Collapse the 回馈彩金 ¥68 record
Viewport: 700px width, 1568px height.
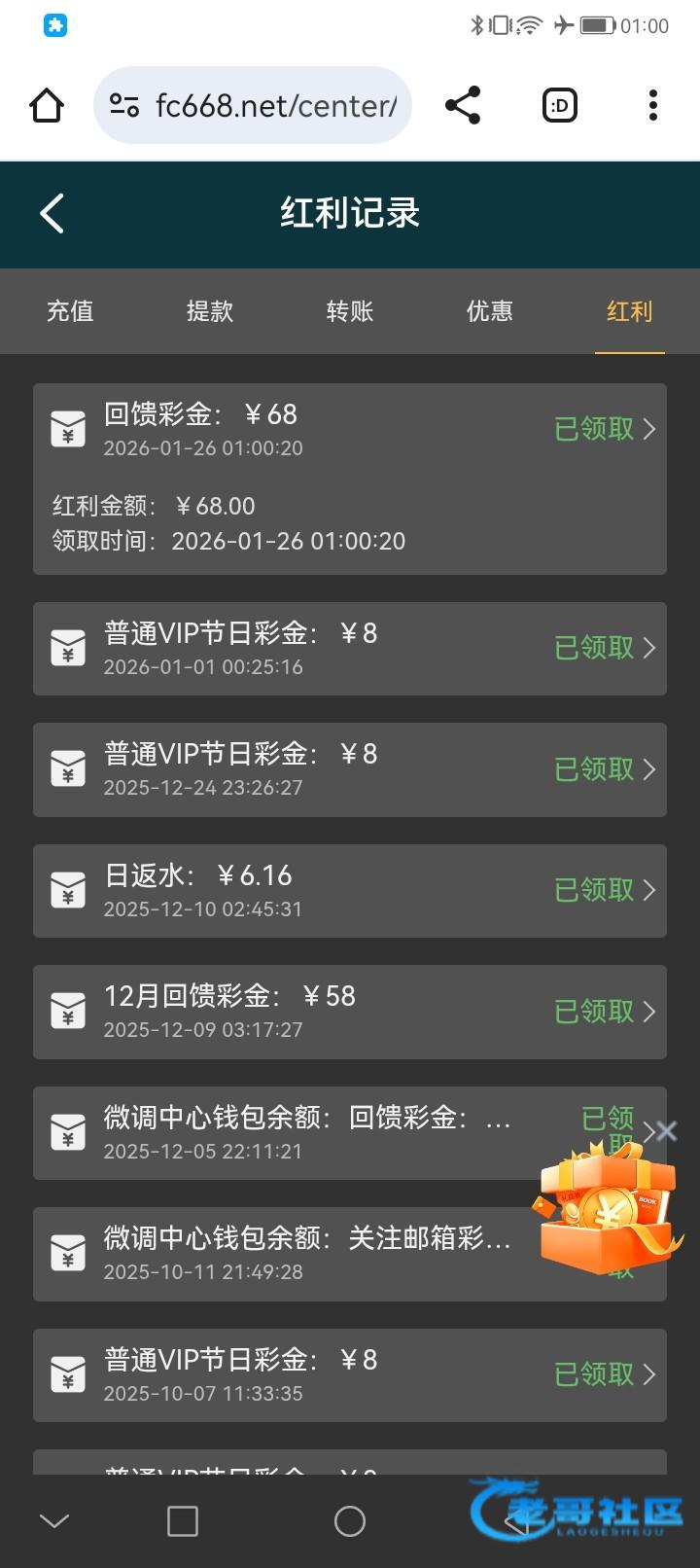coord(350,429)
